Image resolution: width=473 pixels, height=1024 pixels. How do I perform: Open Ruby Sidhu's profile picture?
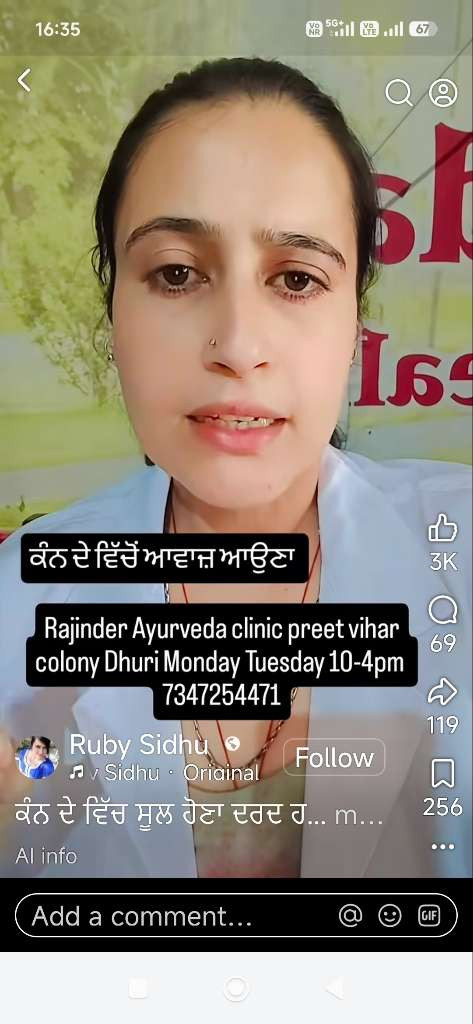(x=37, y=758)
